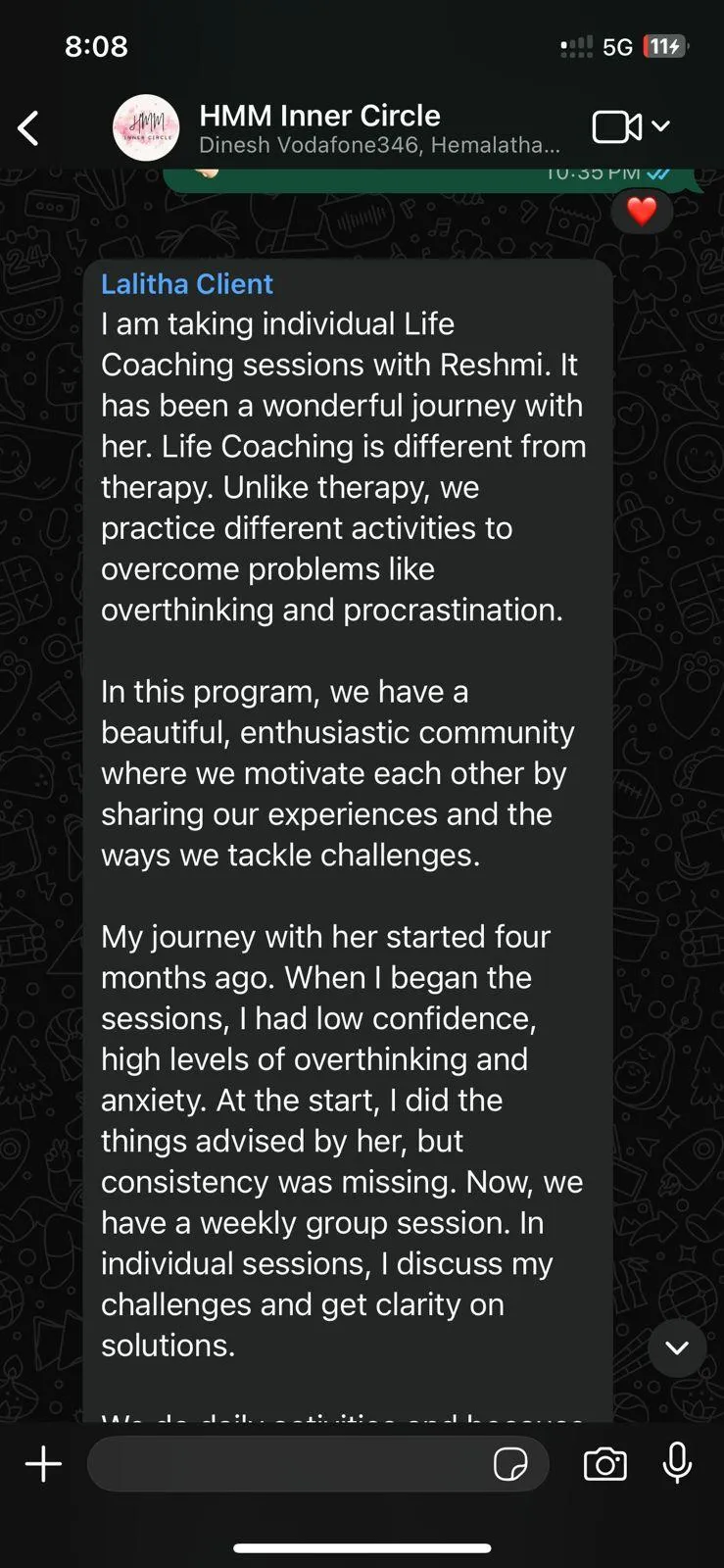The width and height of the screenshot is (724, 1568).
Task: Start a group video call
Action: [617, 127]
